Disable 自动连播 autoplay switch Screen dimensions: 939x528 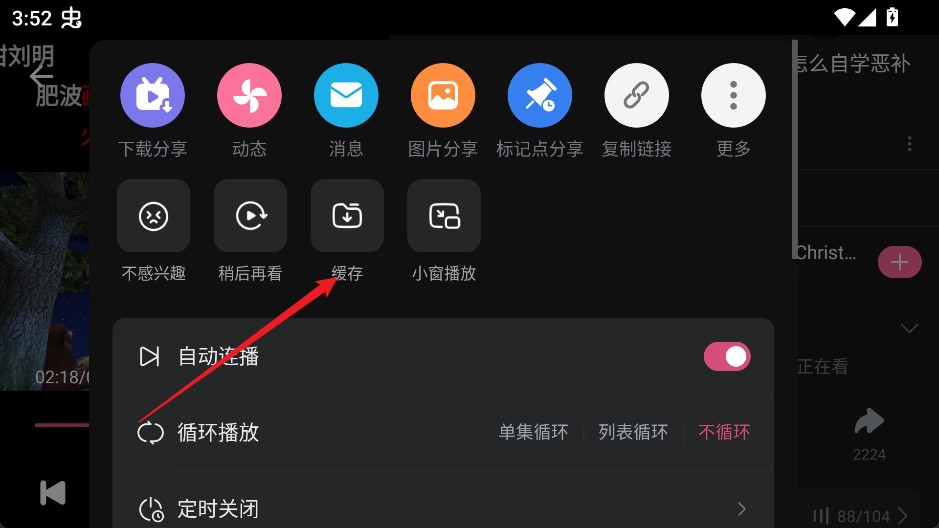click(x=727, y=356)
